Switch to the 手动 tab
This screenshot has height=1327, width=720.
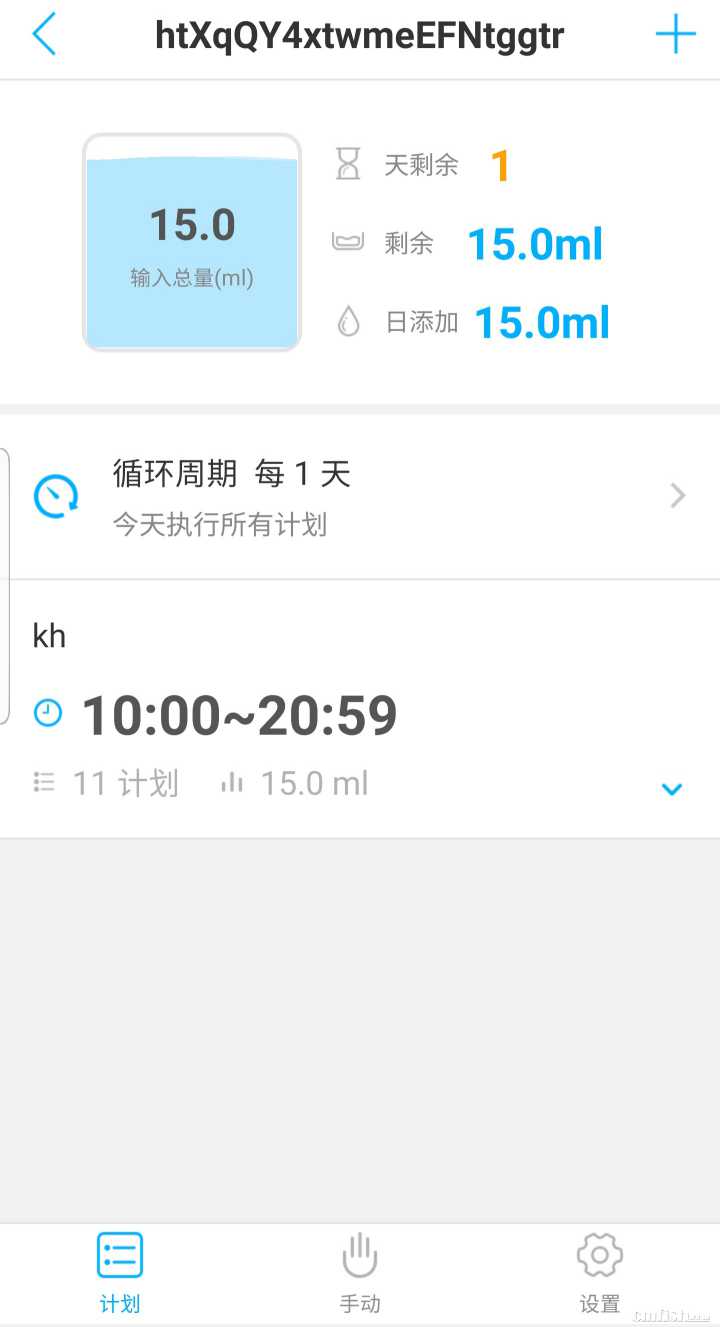coord(359,1272)
